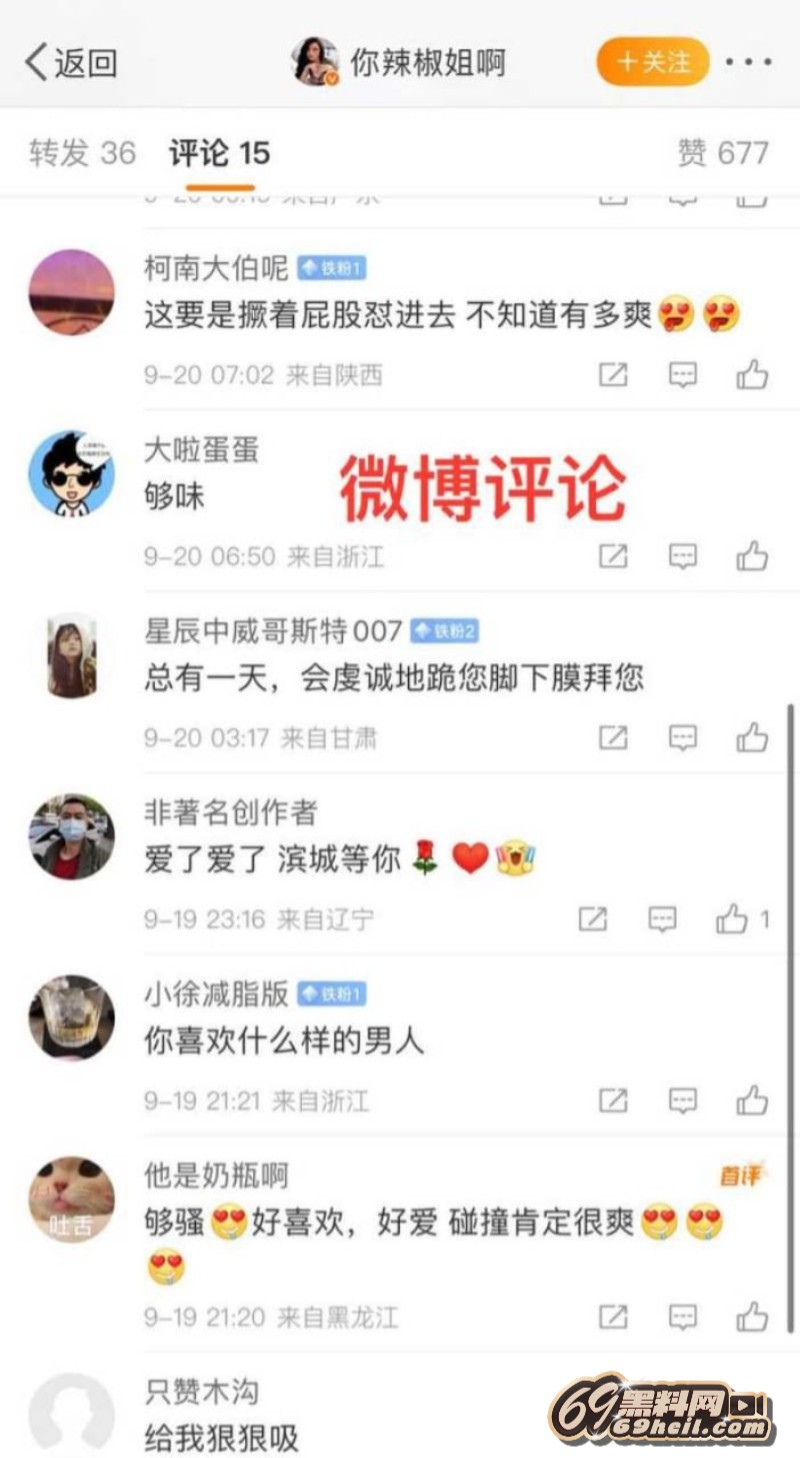800x1458 pixels.
Task: Follow the account with the 关注 button
Action: (x=653, y=62)
